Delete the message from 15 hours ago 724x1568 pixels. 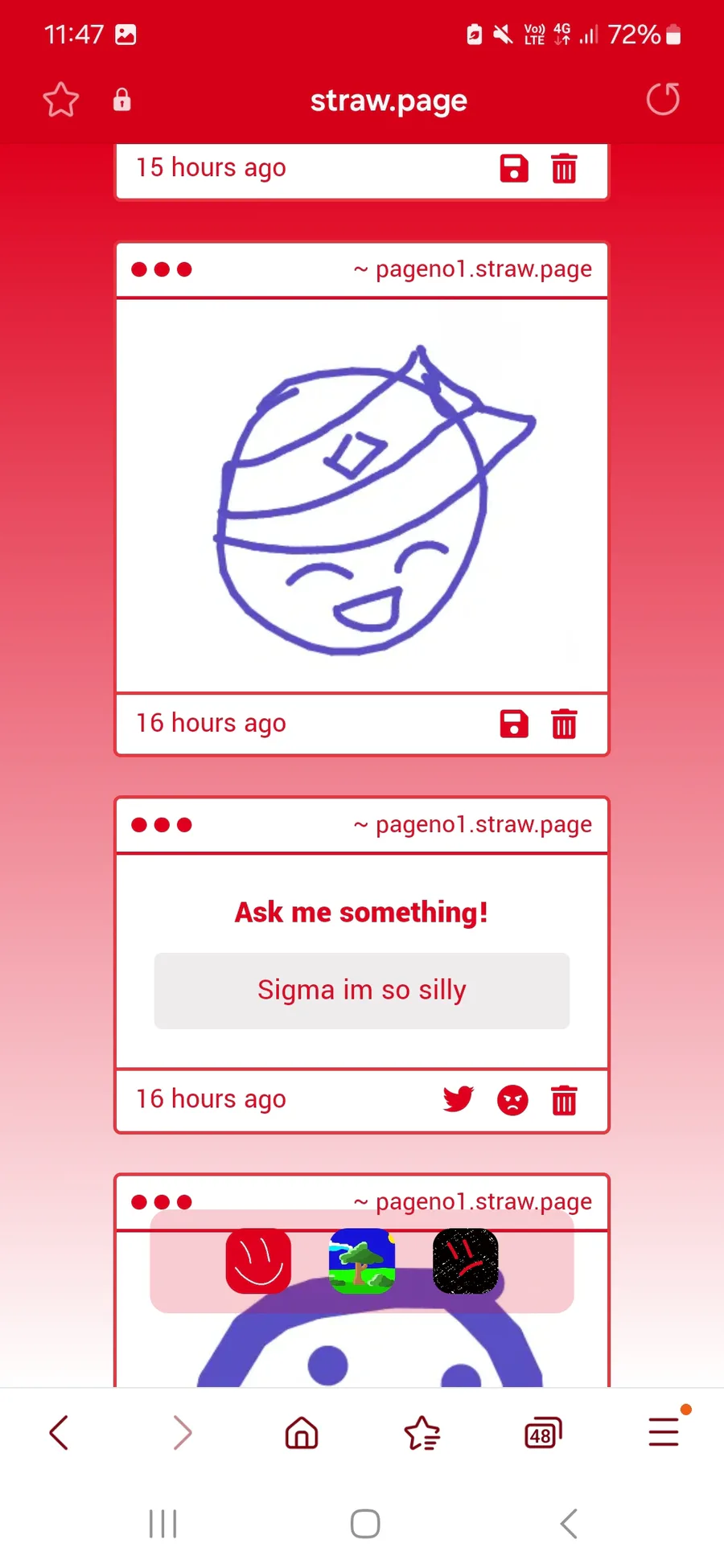pos(564,168)
